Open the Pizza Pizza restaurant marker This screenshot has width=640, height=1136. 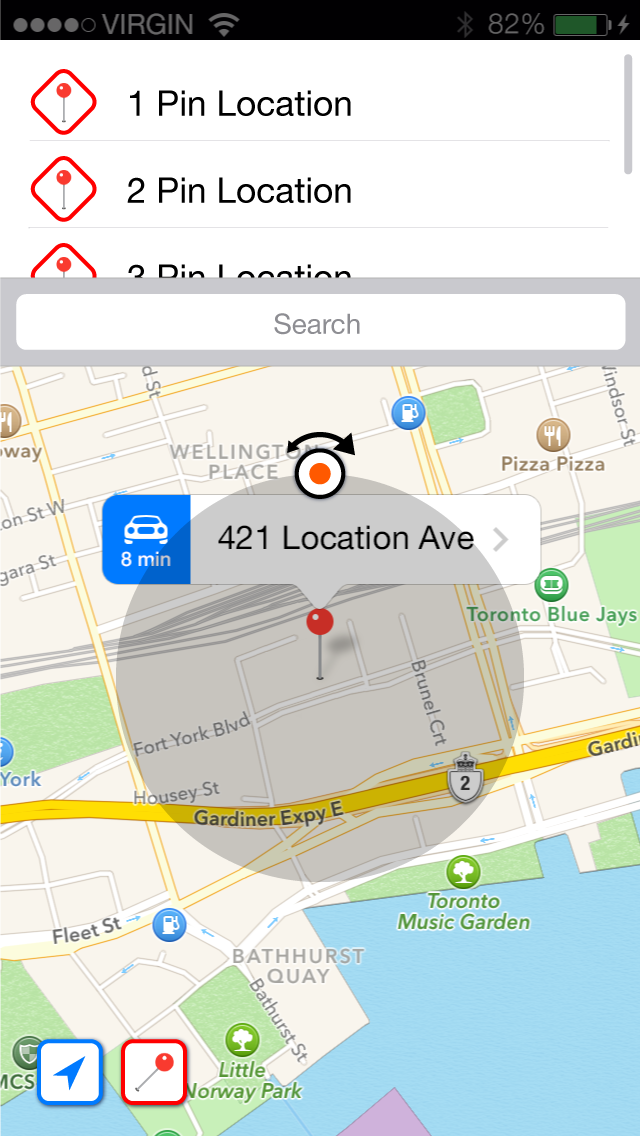click(x=552, y=435)
